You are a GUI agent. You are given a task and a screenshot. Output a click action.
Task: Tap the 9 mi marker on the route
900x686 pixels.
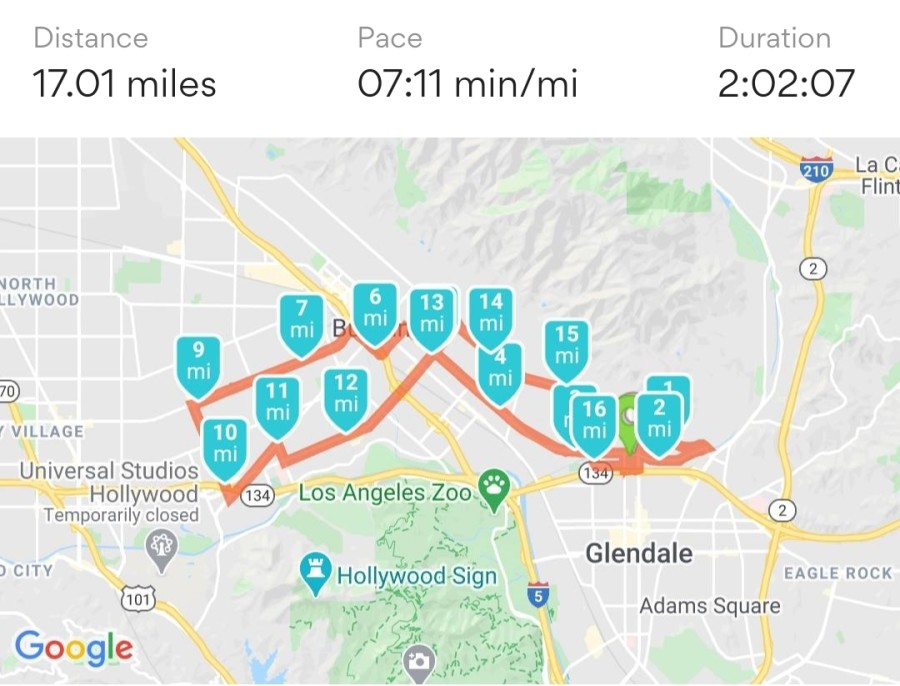(198, 366)
